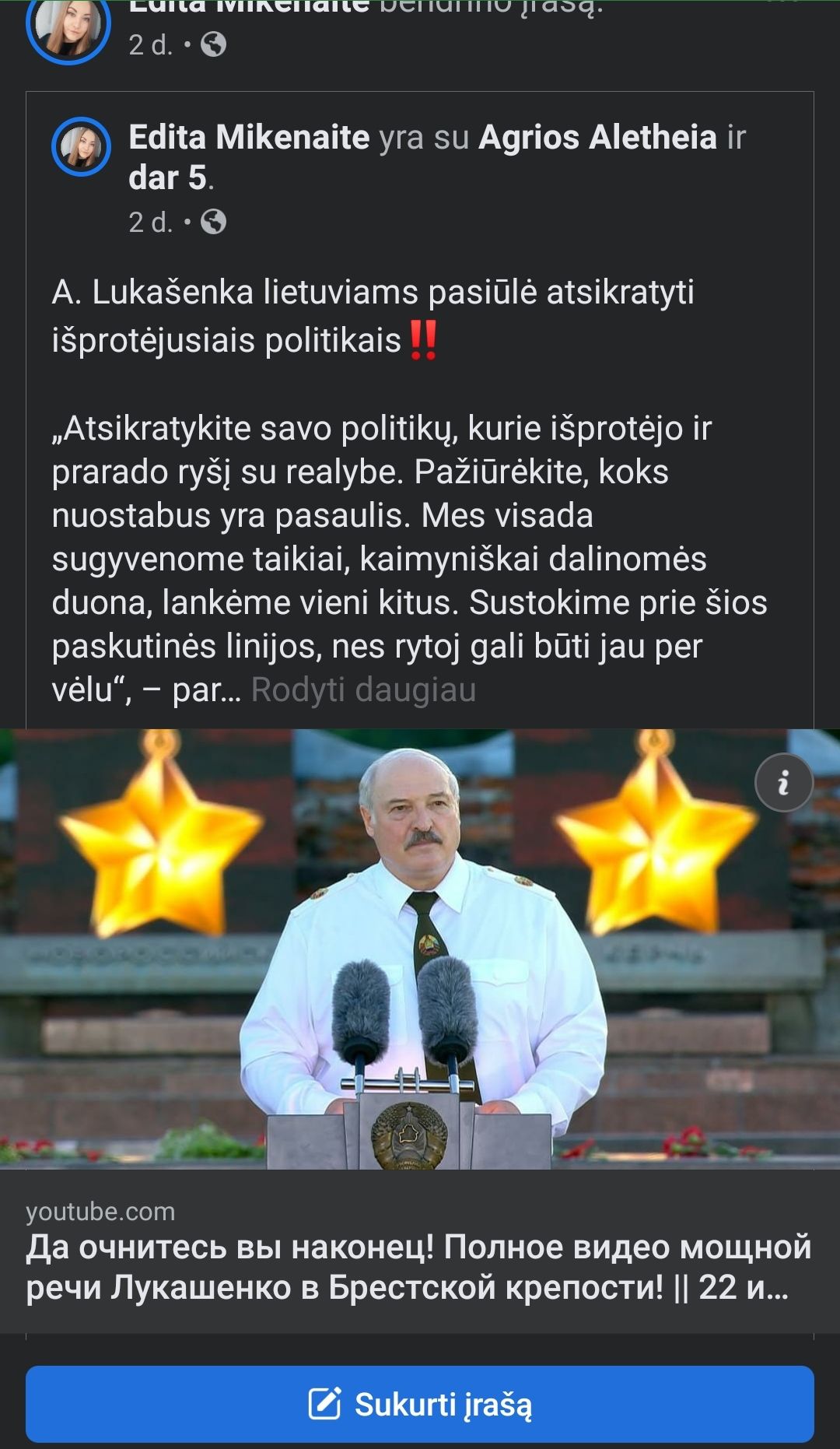Viewport: 840px width, 1449px height.
Task: Open the info icon on the video preview
Action: [783, 782]
